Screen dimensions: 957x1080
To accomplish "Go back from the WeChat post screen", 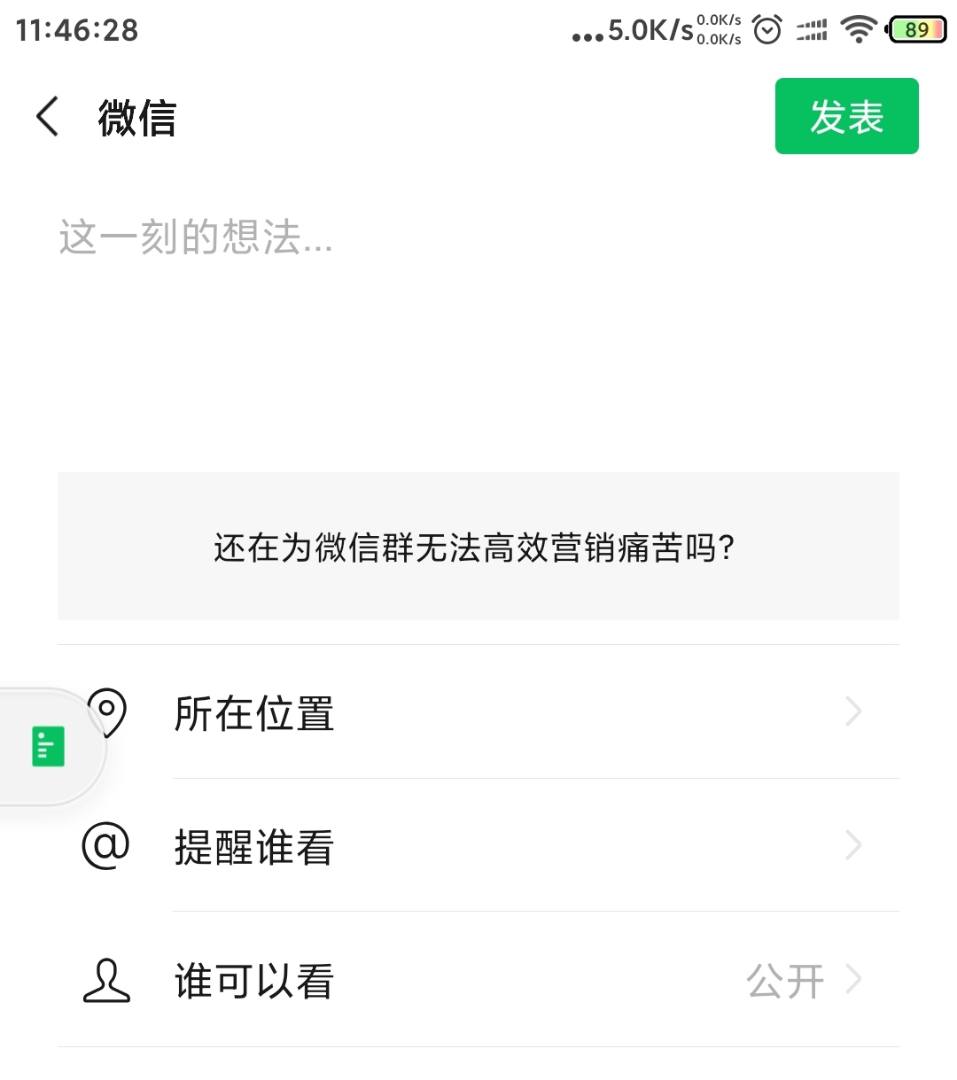I will click(47, 117).
